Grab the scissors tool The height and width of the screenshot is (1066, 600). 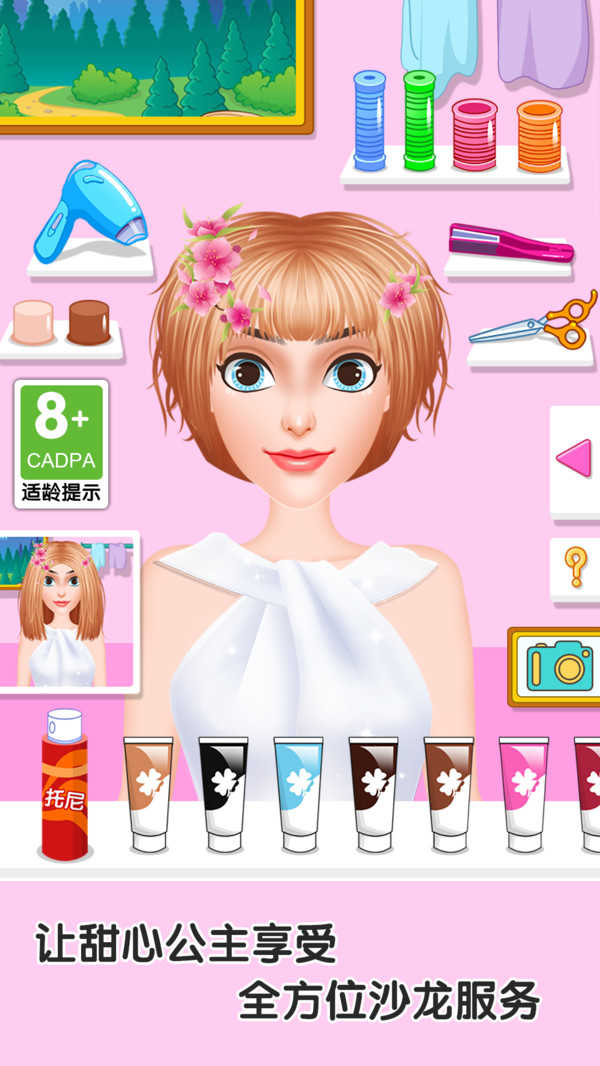point(534,320)
